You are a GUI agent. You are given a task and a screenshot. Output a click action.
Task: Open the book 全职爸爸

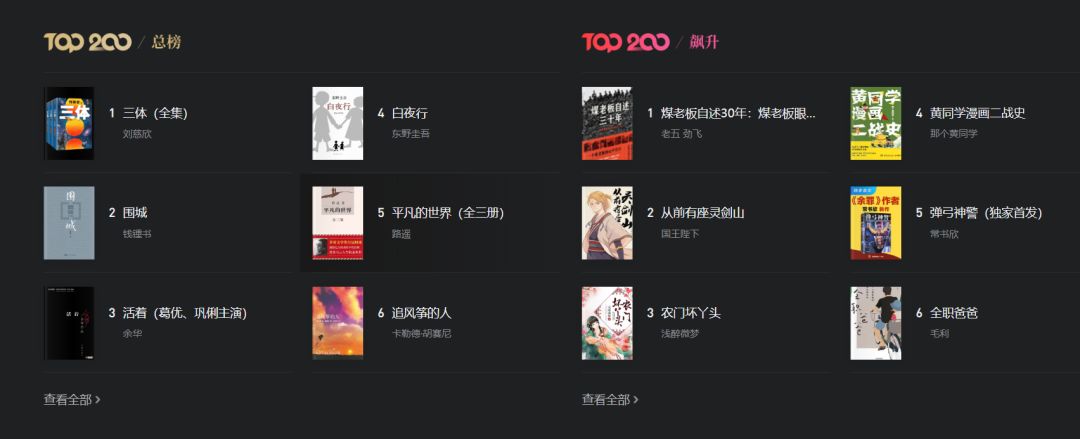coord(953,313)
